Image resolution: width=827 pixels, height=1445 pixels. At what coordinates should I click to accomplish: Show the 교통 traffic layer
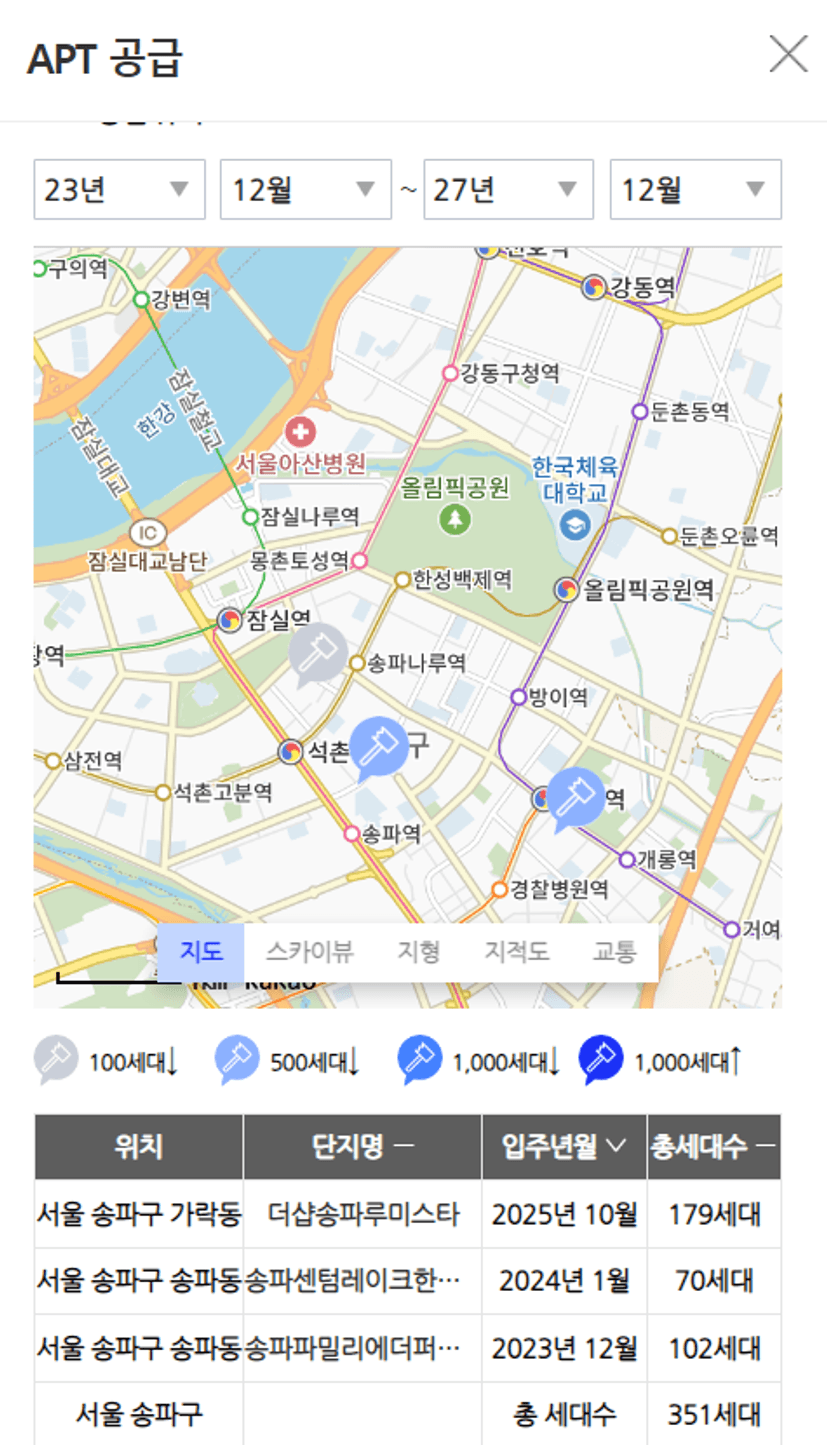pos(613,951)
